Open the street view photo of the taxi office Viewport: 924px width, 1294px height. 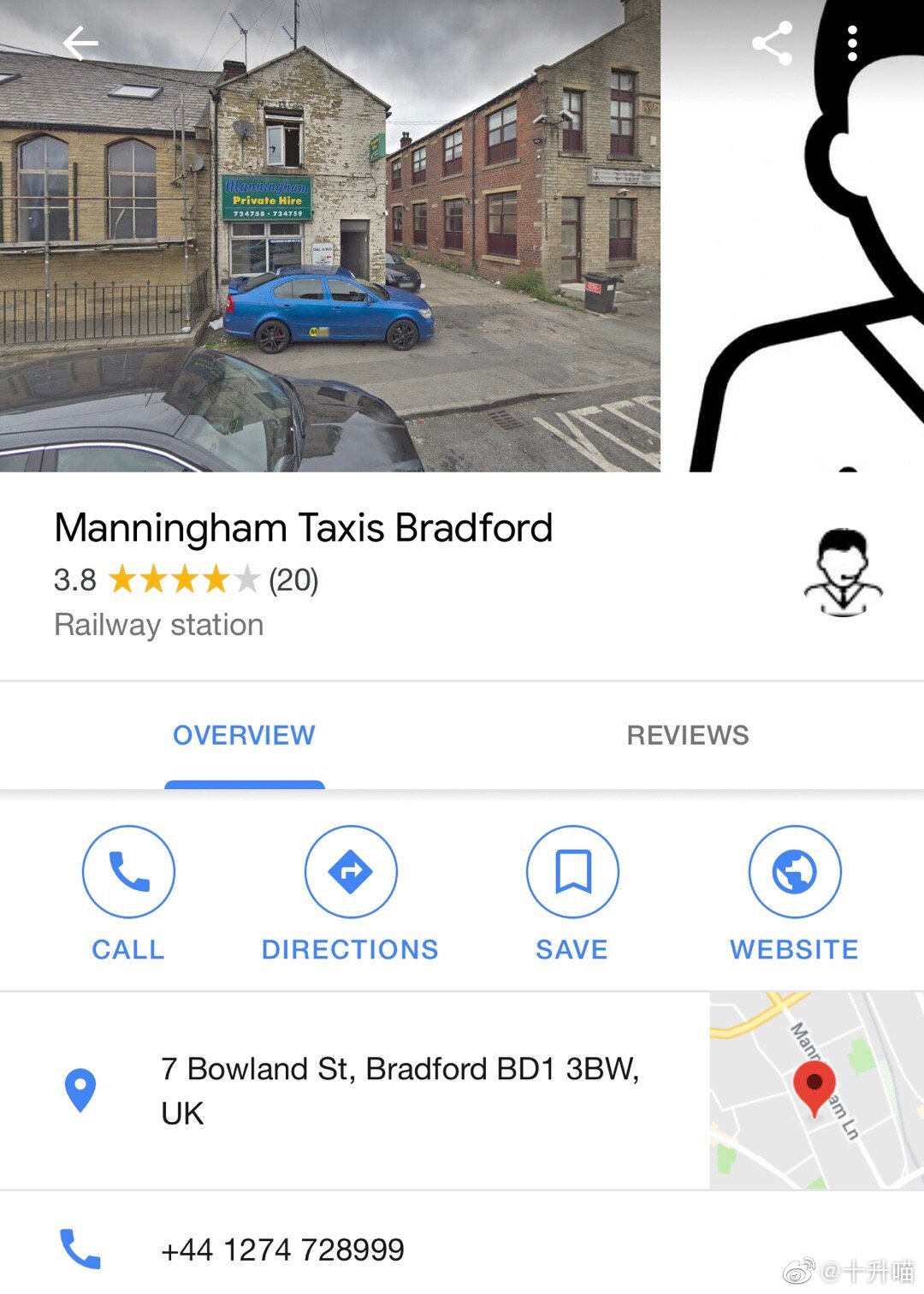point(329,257)
